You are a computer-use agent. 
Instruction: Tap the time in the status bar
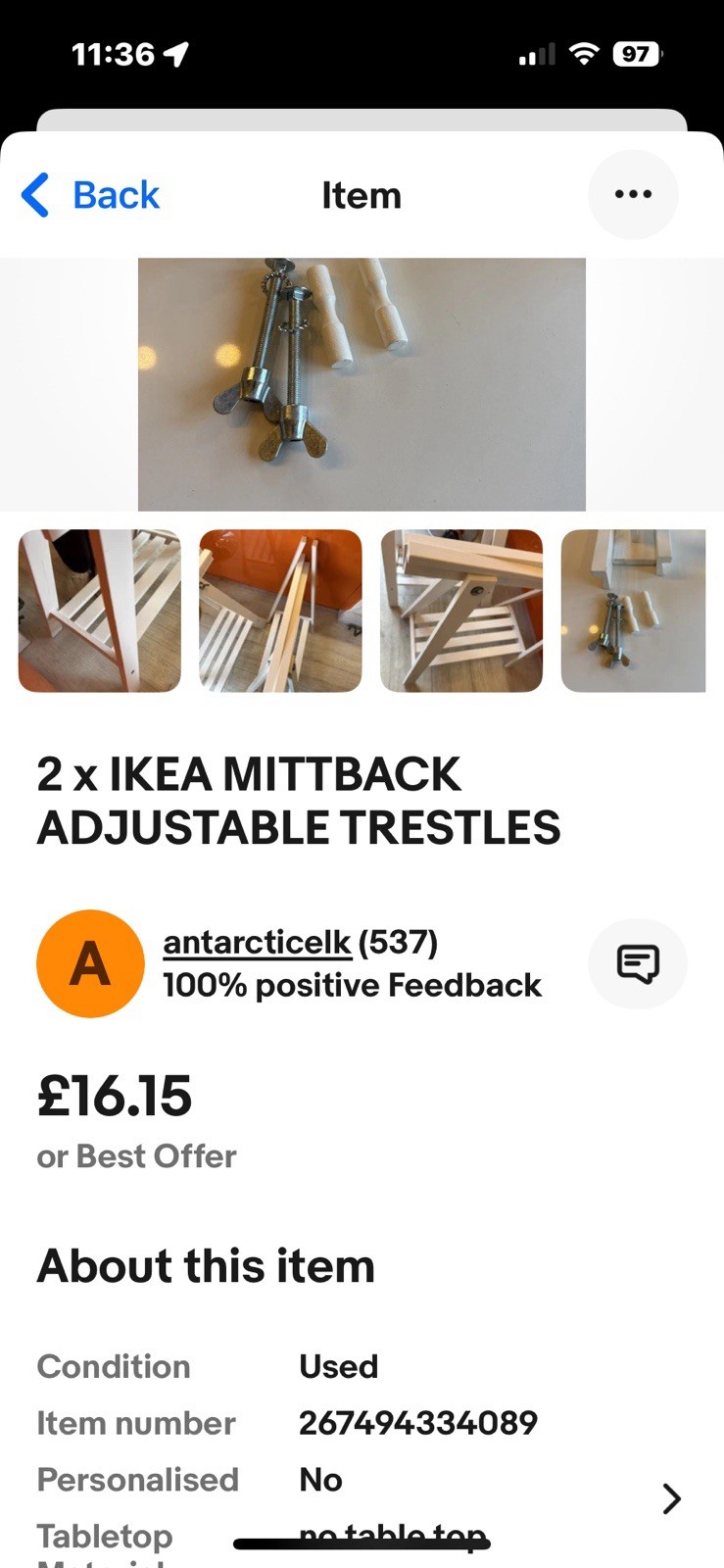point(111,54)
